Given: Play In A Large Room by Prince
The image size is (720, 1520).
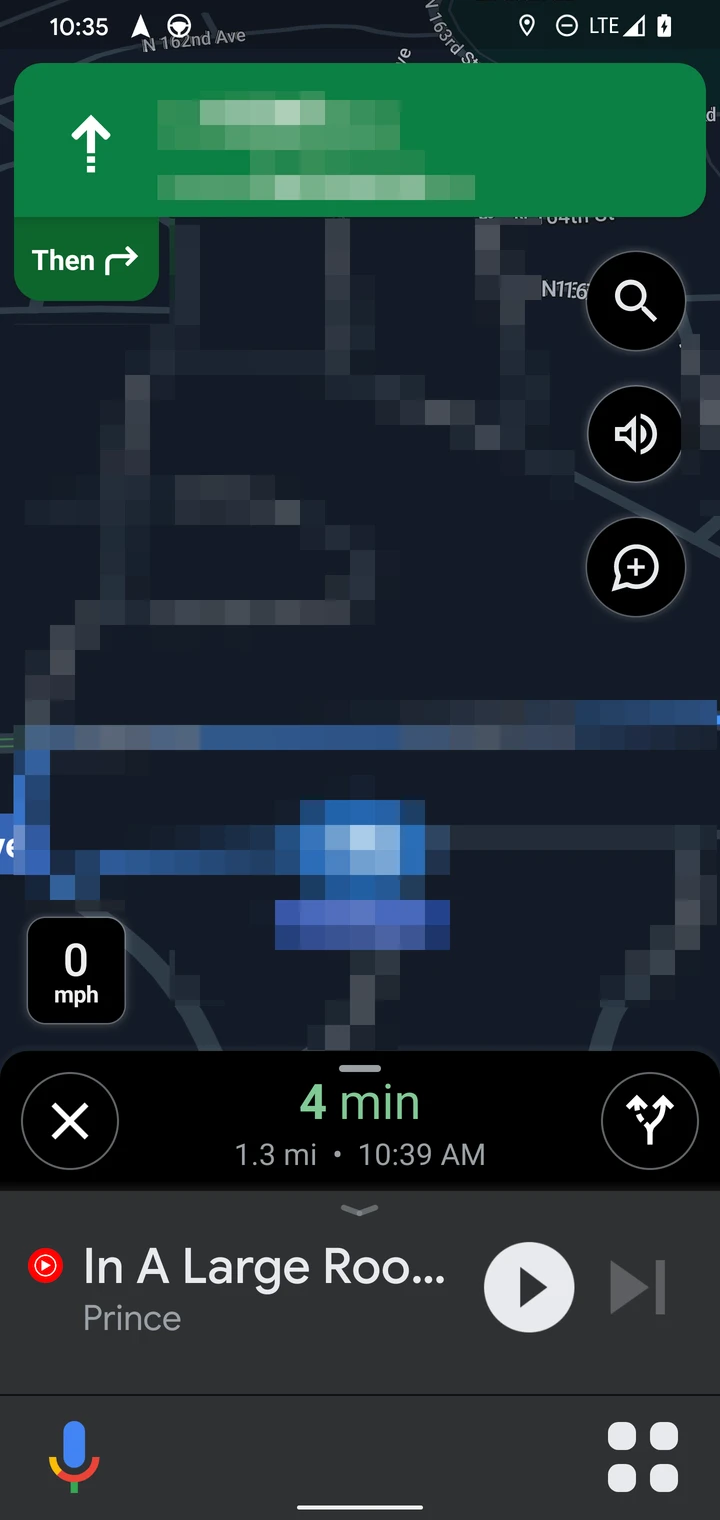Looking at the screenshot, I should 529,1287.
